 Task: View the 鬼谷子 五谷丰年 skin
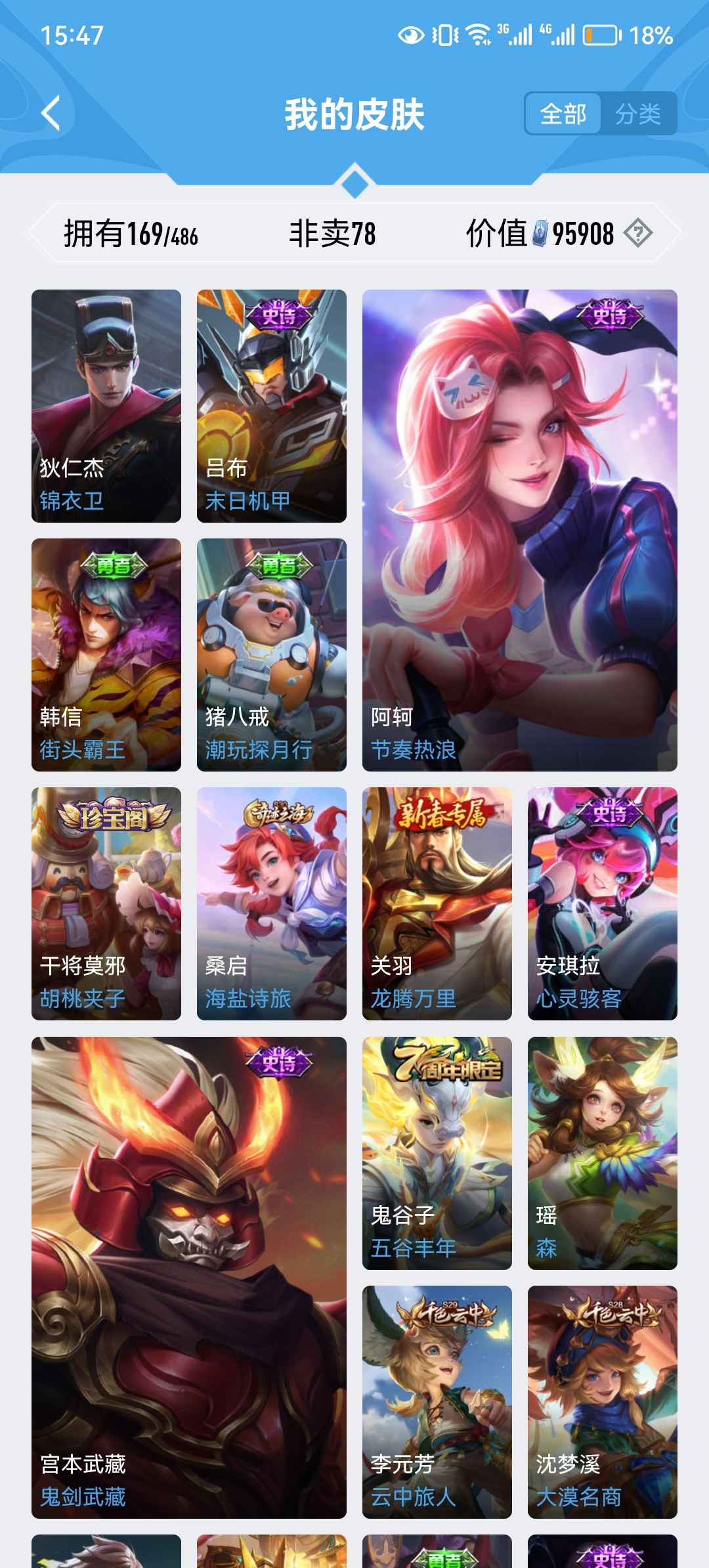pos(437,1153)
